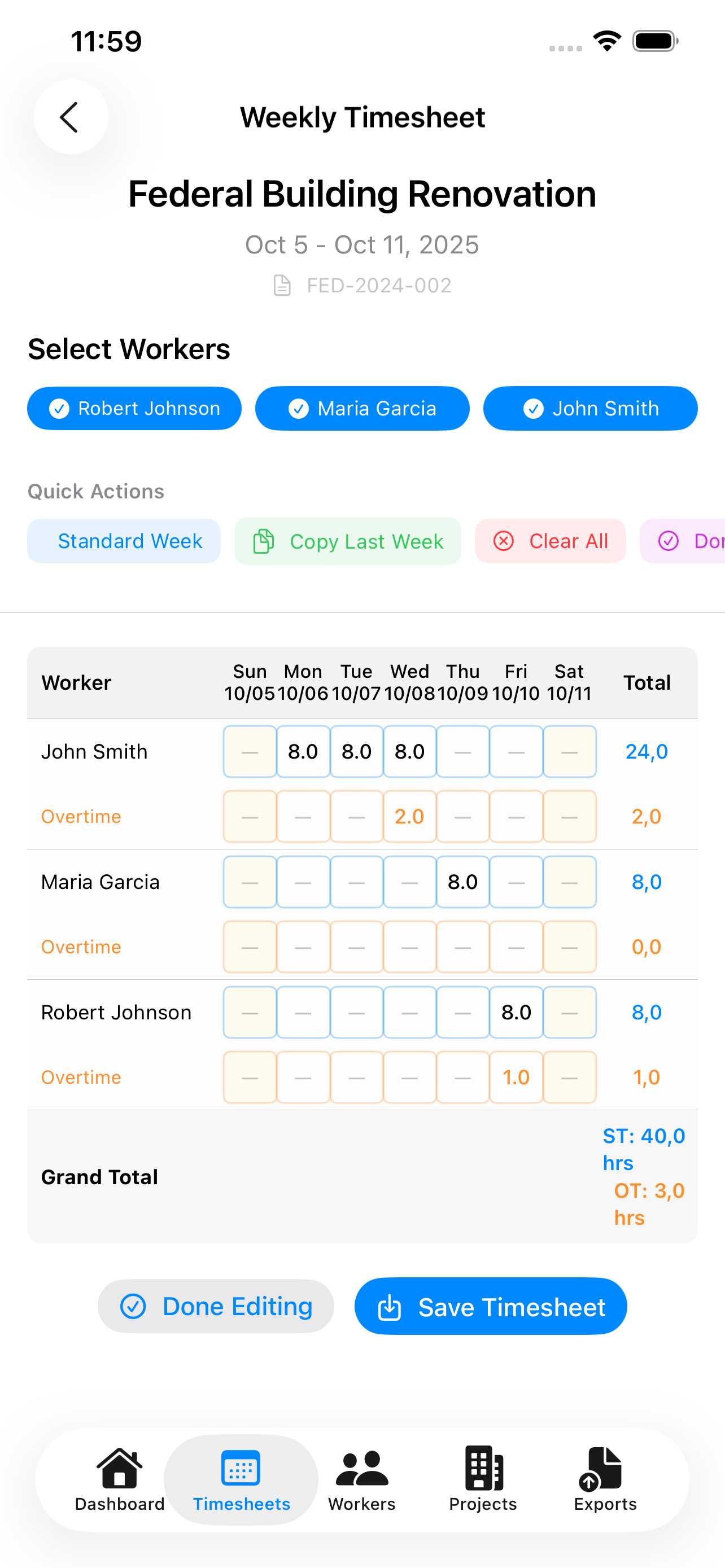Image resolution: width=725 pixels, height=1568 pixels.
Task: Deselect the Robert Johnson worker chip
Action: pos(134,409)
